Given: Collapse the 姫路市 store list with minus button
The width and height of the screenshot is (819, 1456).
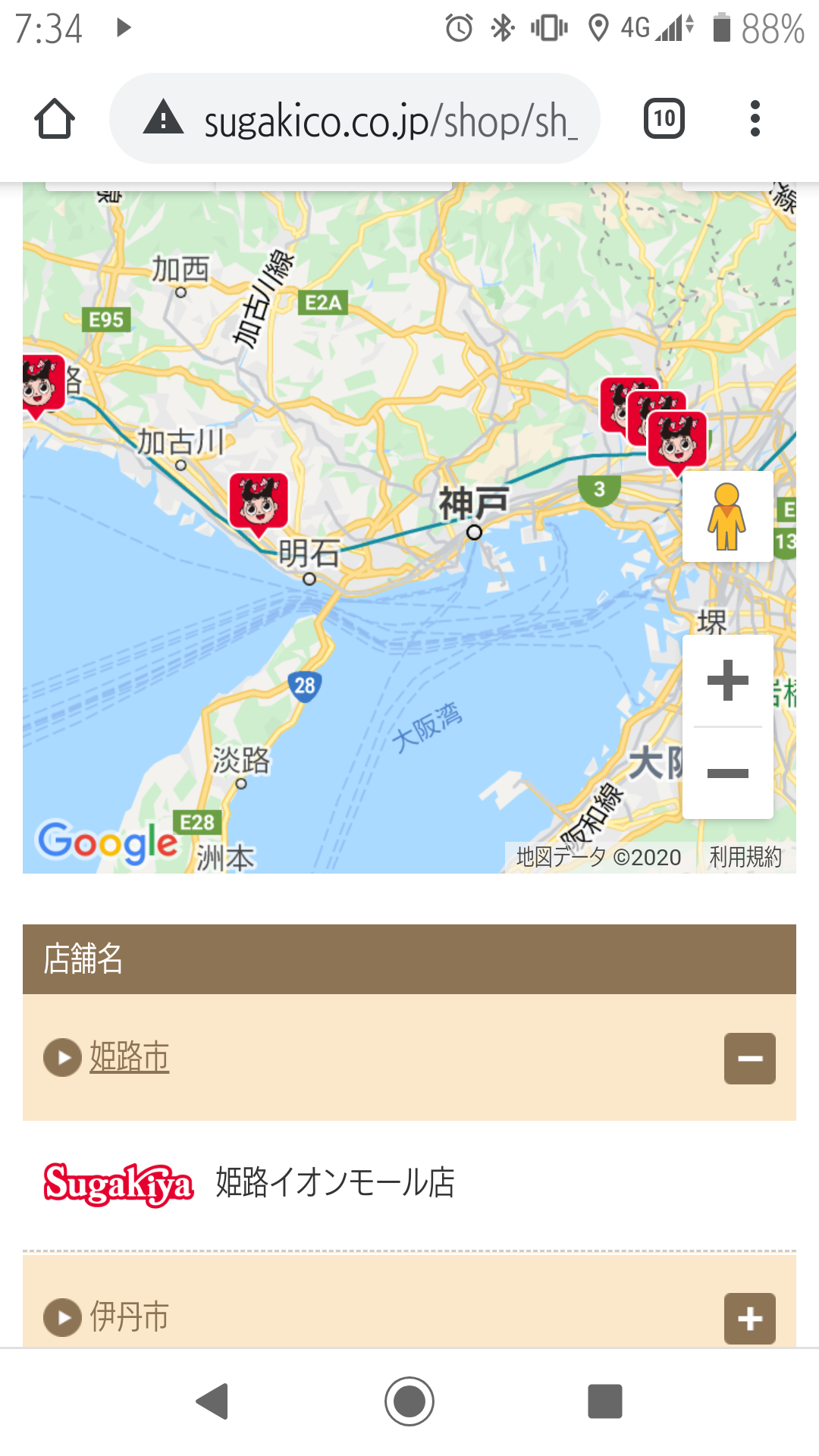Looking at the screenshot, I should tap(749, 1056).
